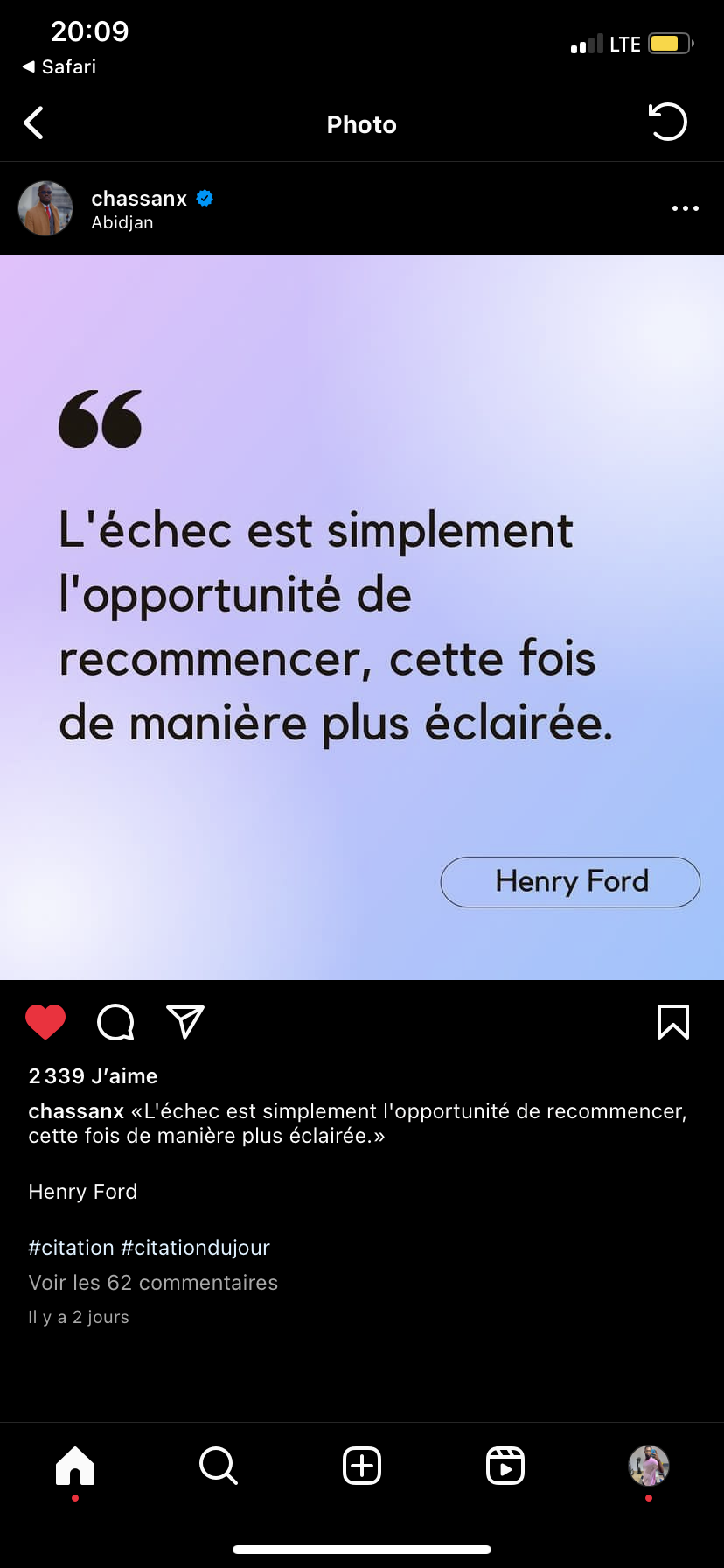724x1568 pixels.
Task: Open chassanx profile picture
Action: coord(45,208)
